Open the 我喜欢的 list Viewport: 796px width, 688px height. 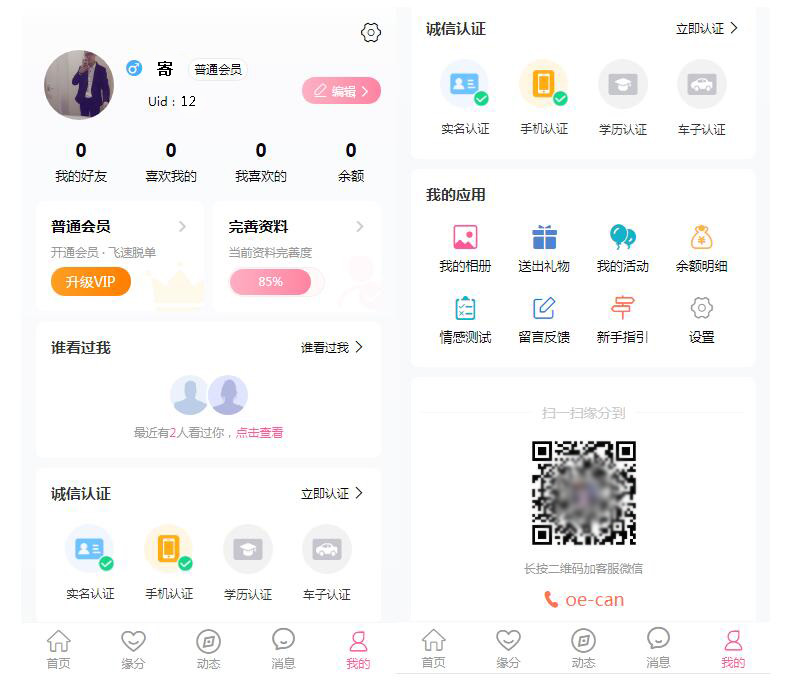click(261, 162)
